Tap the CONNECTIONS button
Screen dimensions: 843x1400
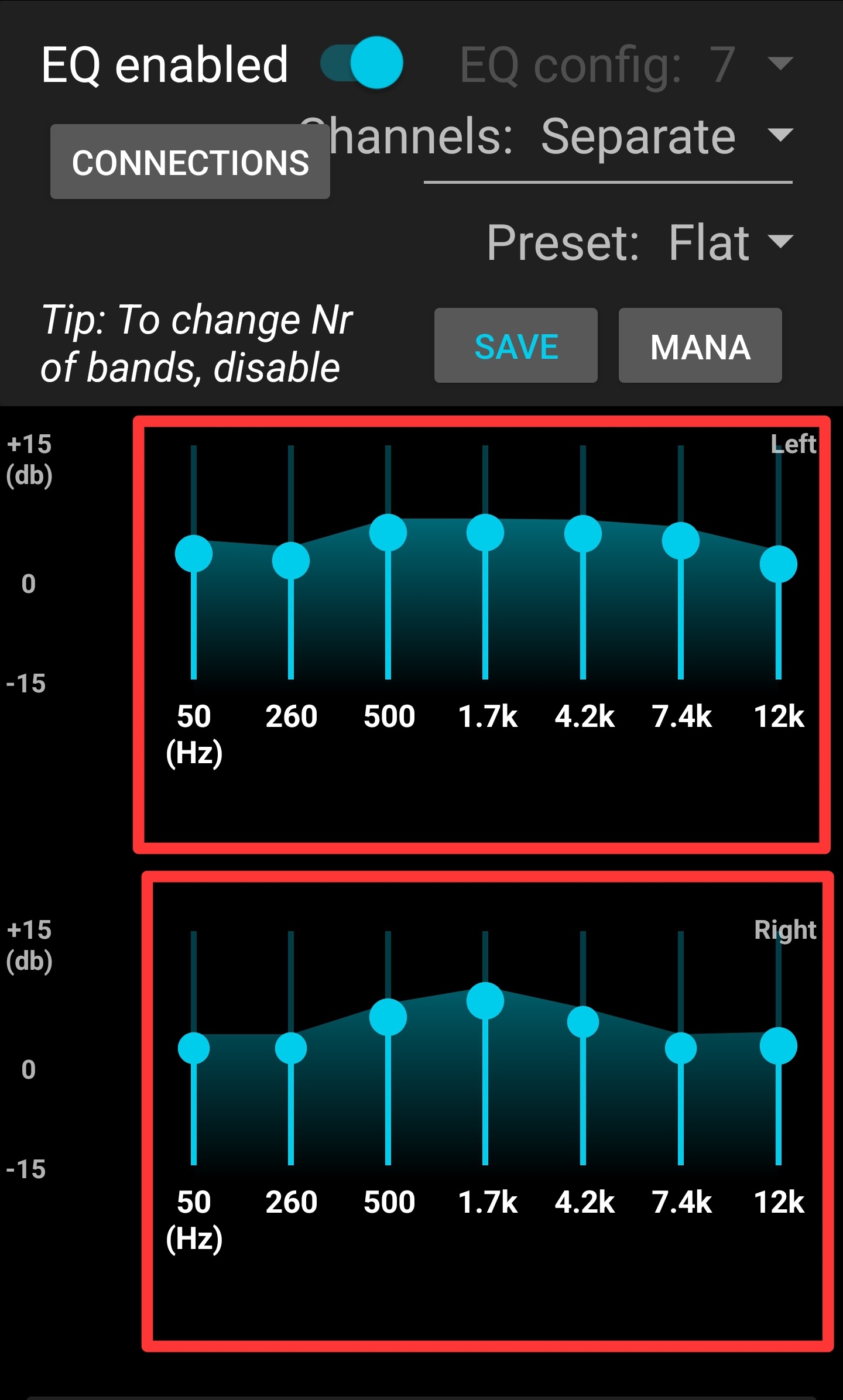pyautogui.click(x=190, y=162)
